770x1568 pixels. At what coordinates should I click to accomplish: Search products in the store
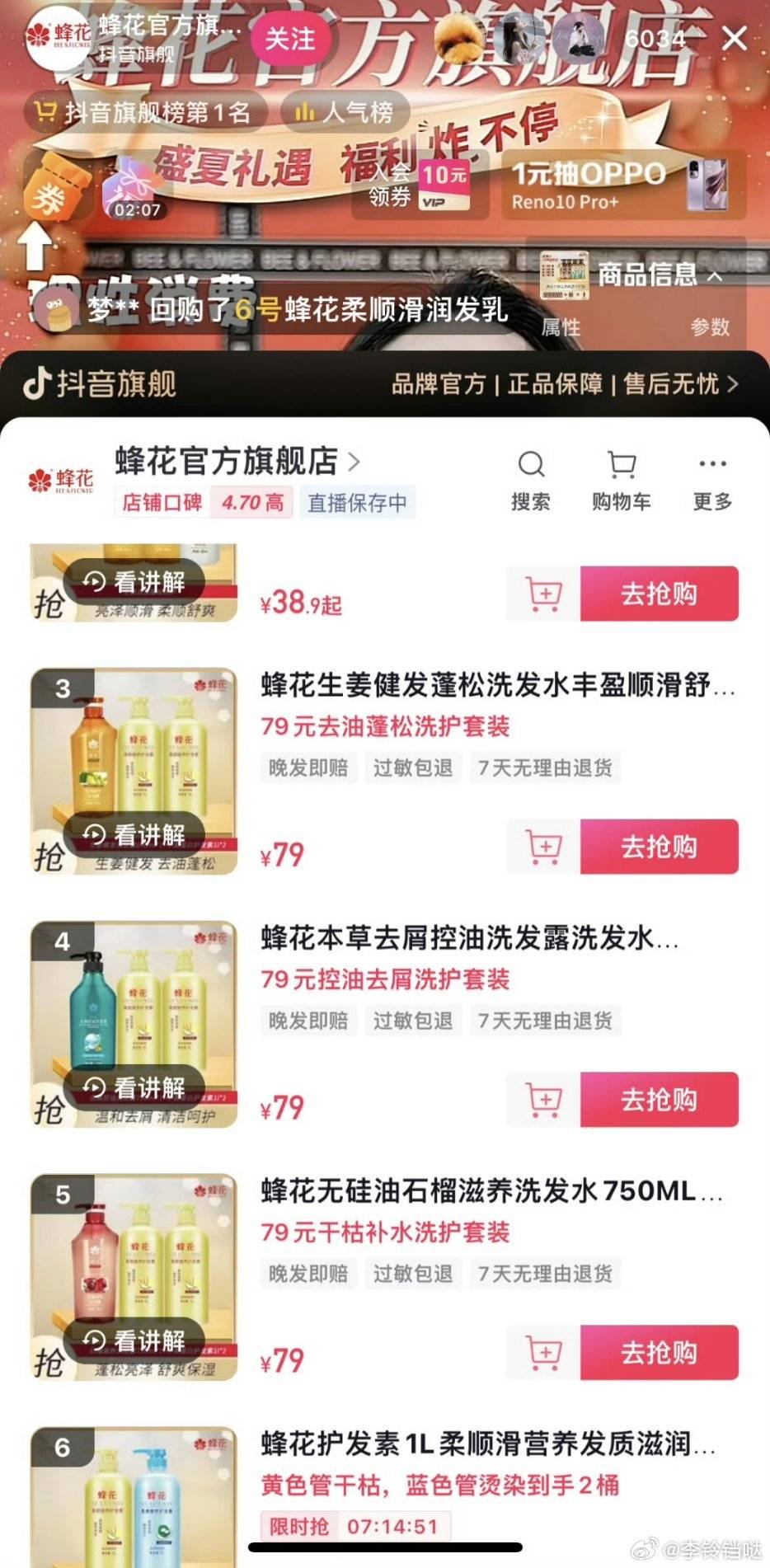point(530,479)
